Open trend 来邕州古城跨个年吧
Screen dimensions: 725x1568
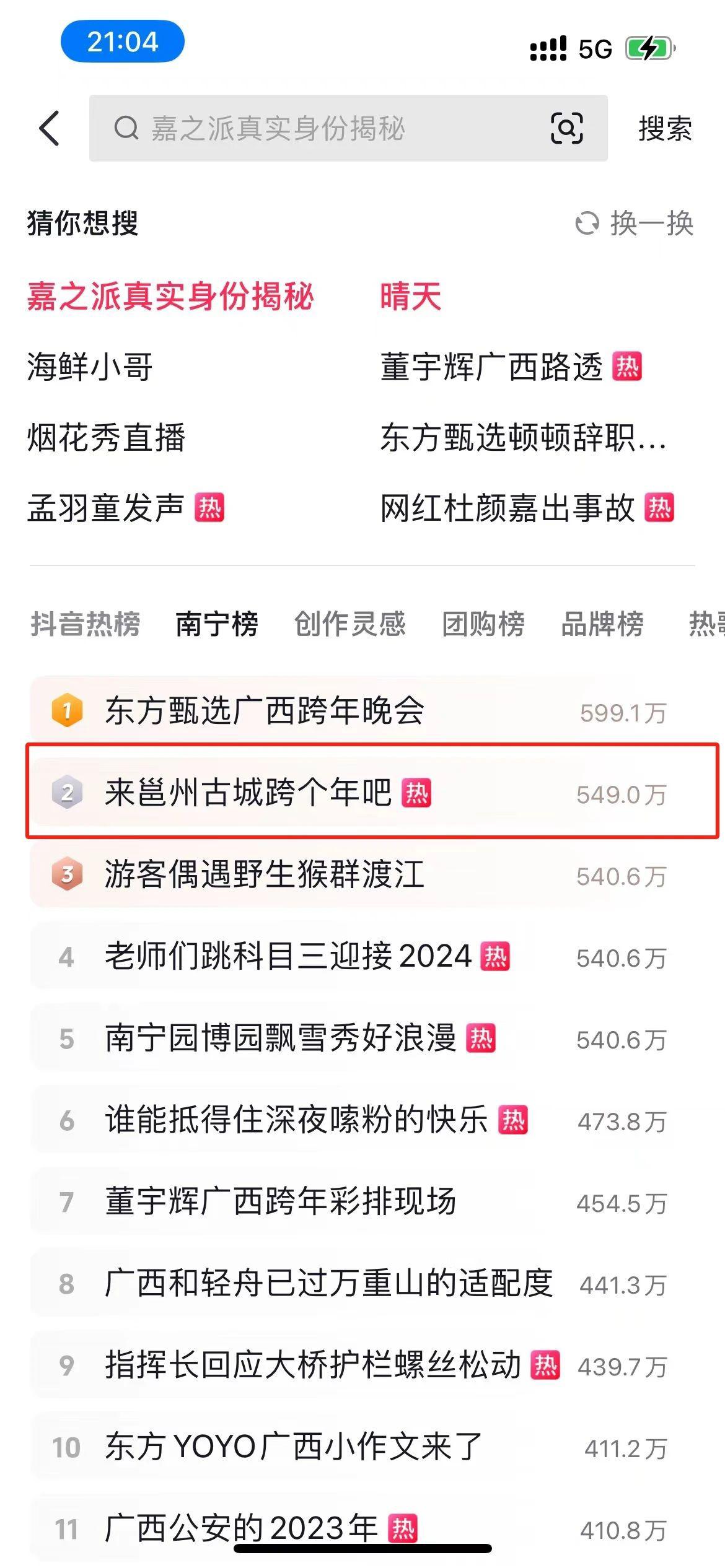click(x=248, y=793)
